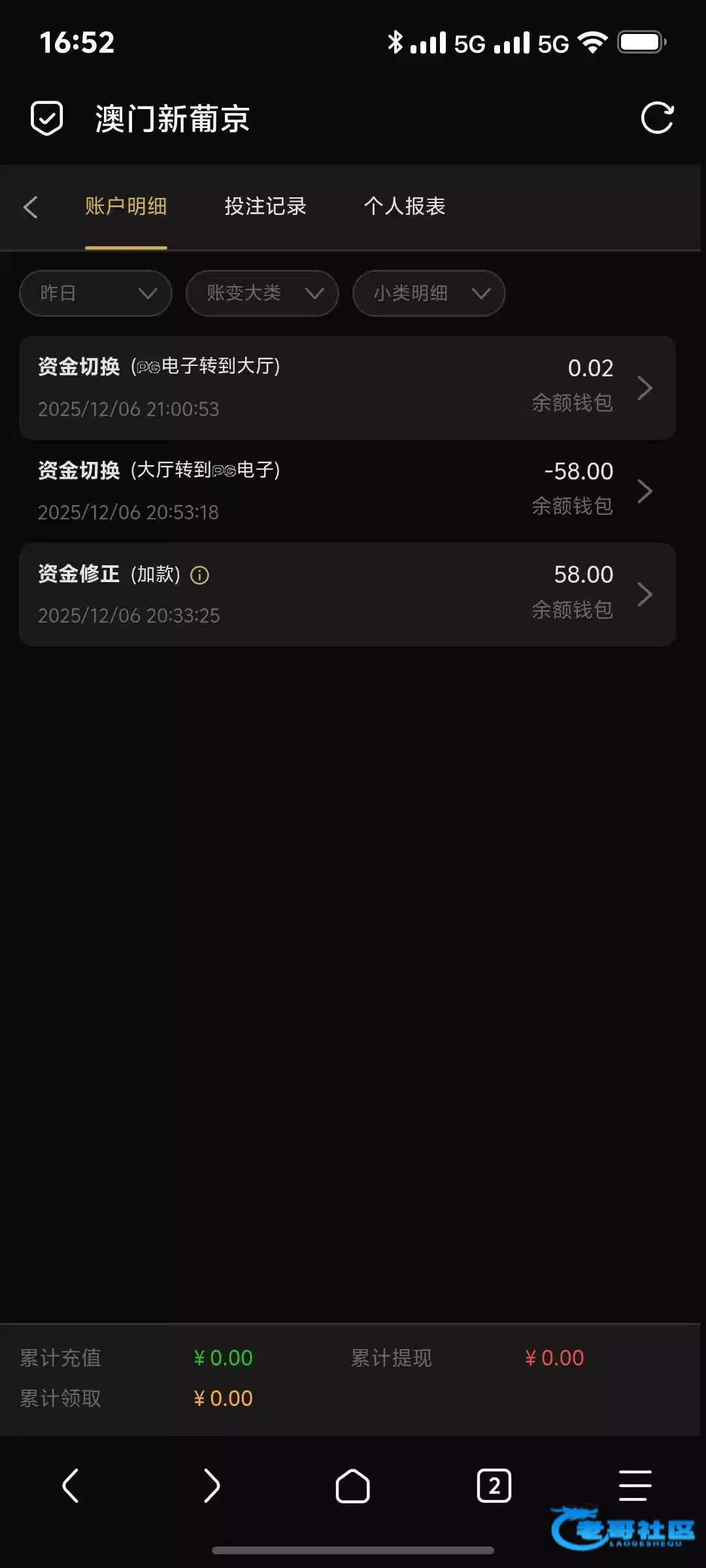This screenshot has width=706, height=1568.
Task: Go back using the arrow beside 账户明细
Action: pos(31,207)
